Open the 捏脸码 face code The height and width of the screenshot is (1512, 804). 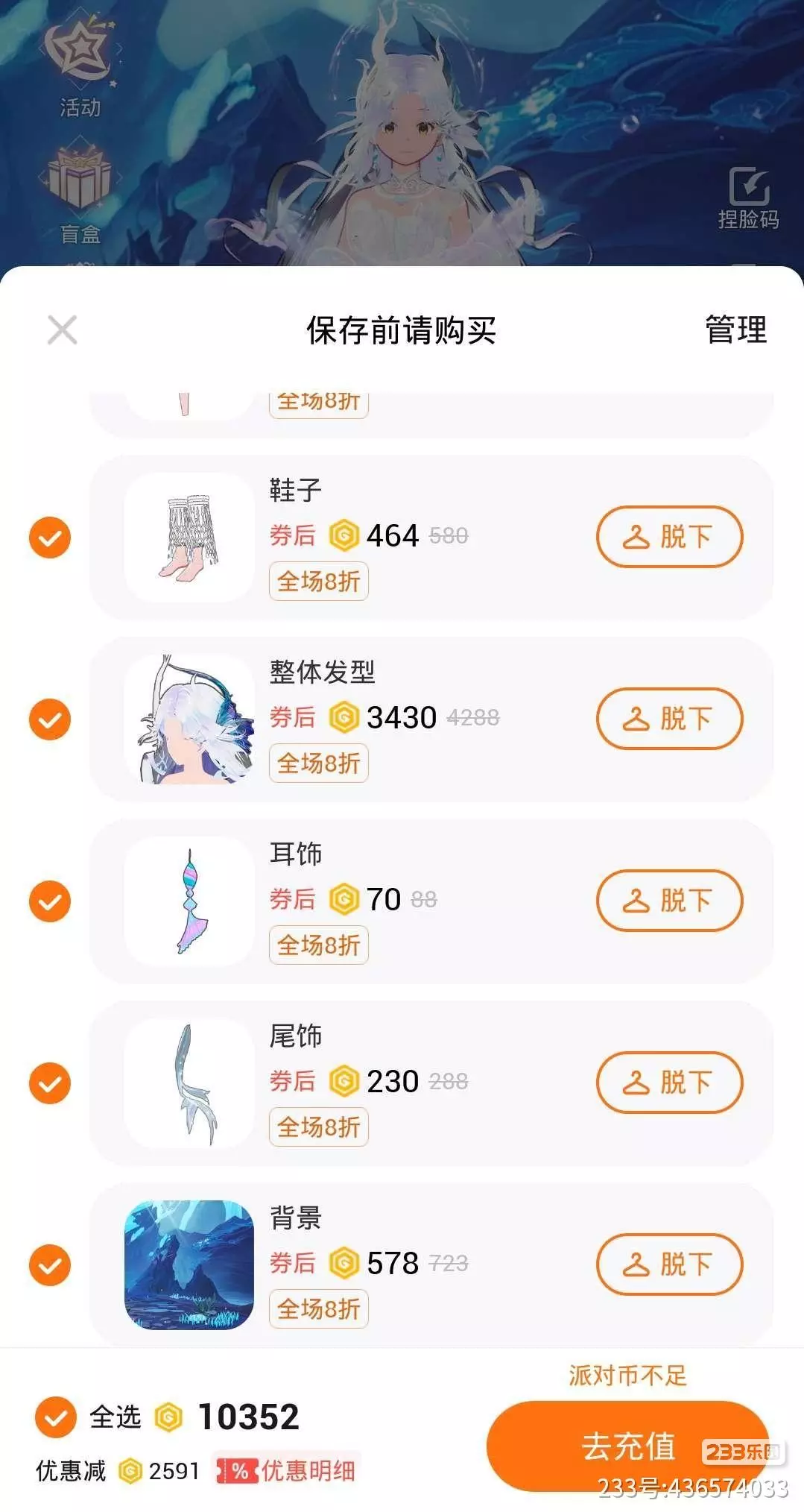pyautogui.click(x=748, y=198)
